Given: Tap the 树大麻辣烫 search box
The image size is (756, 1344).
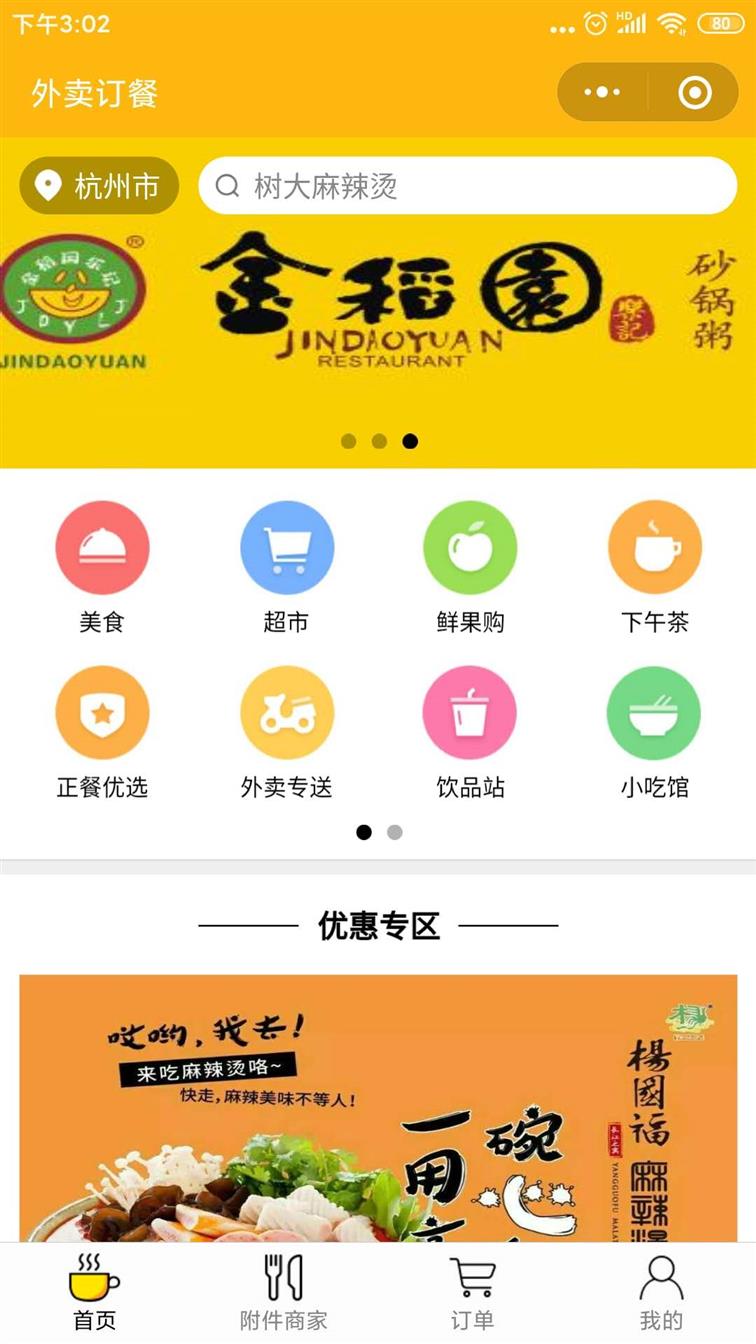Looking at the screenshot, I should tap(467, 186).
